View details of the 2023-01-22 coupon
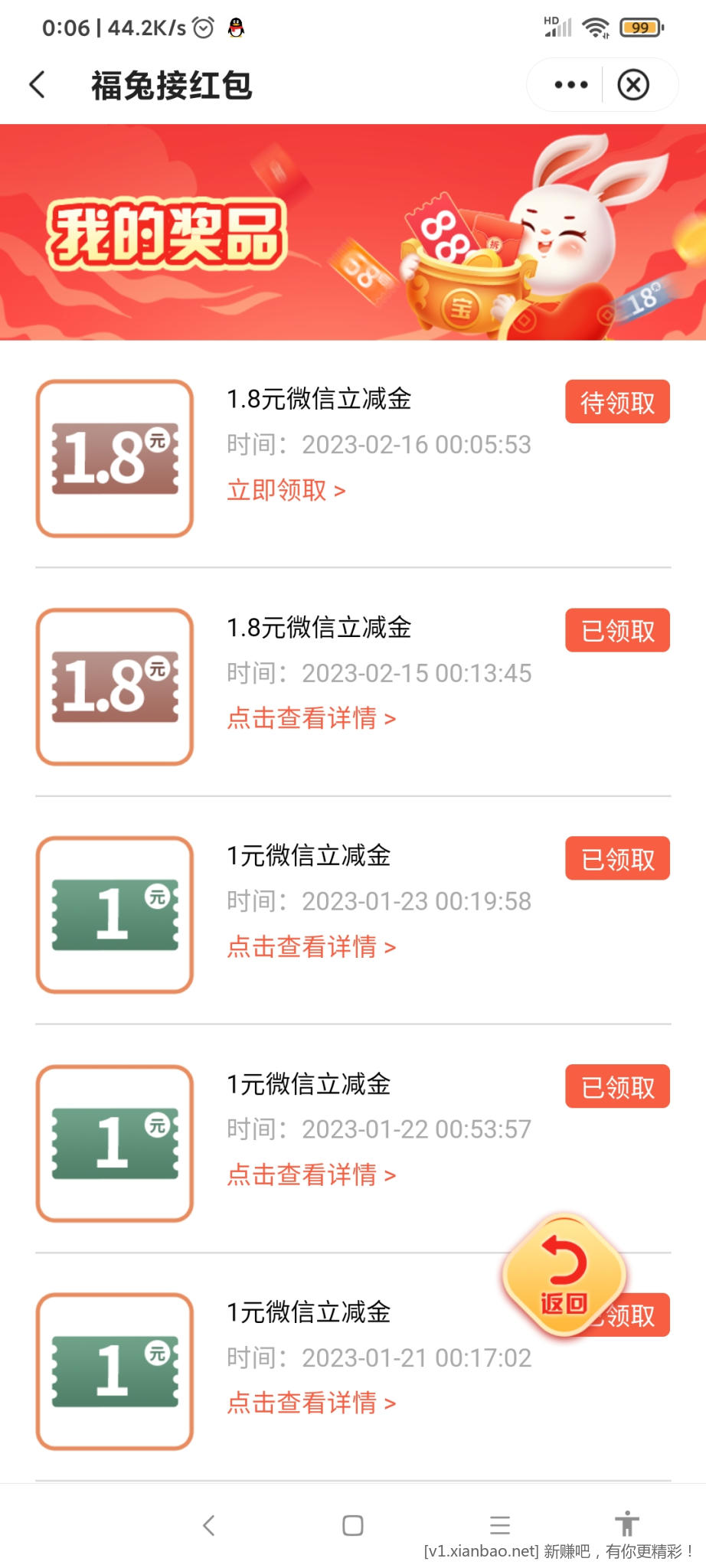Viewport: 706px width, 1568px height. pyautogui.click(x=311, y=1174)
